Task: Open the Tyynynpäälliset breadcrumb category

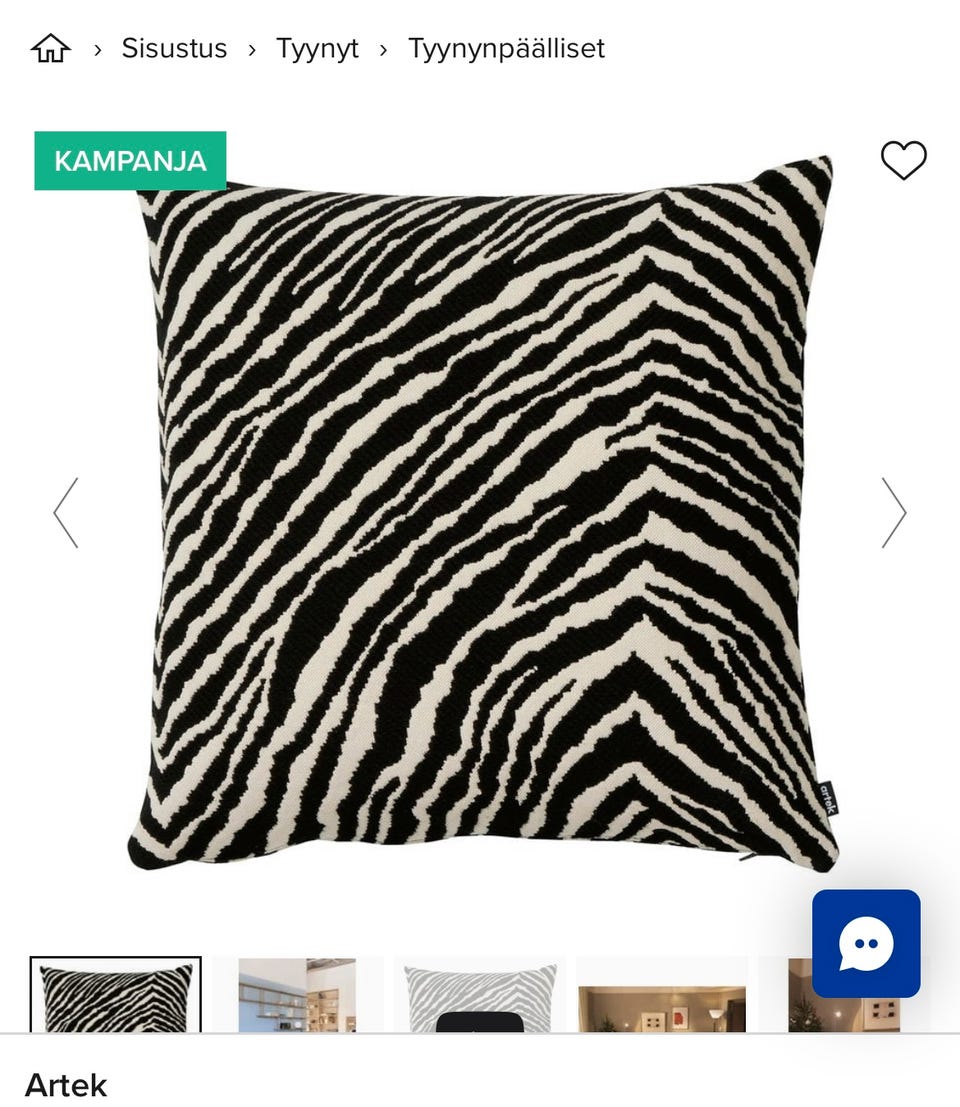Action: [506, 48]
